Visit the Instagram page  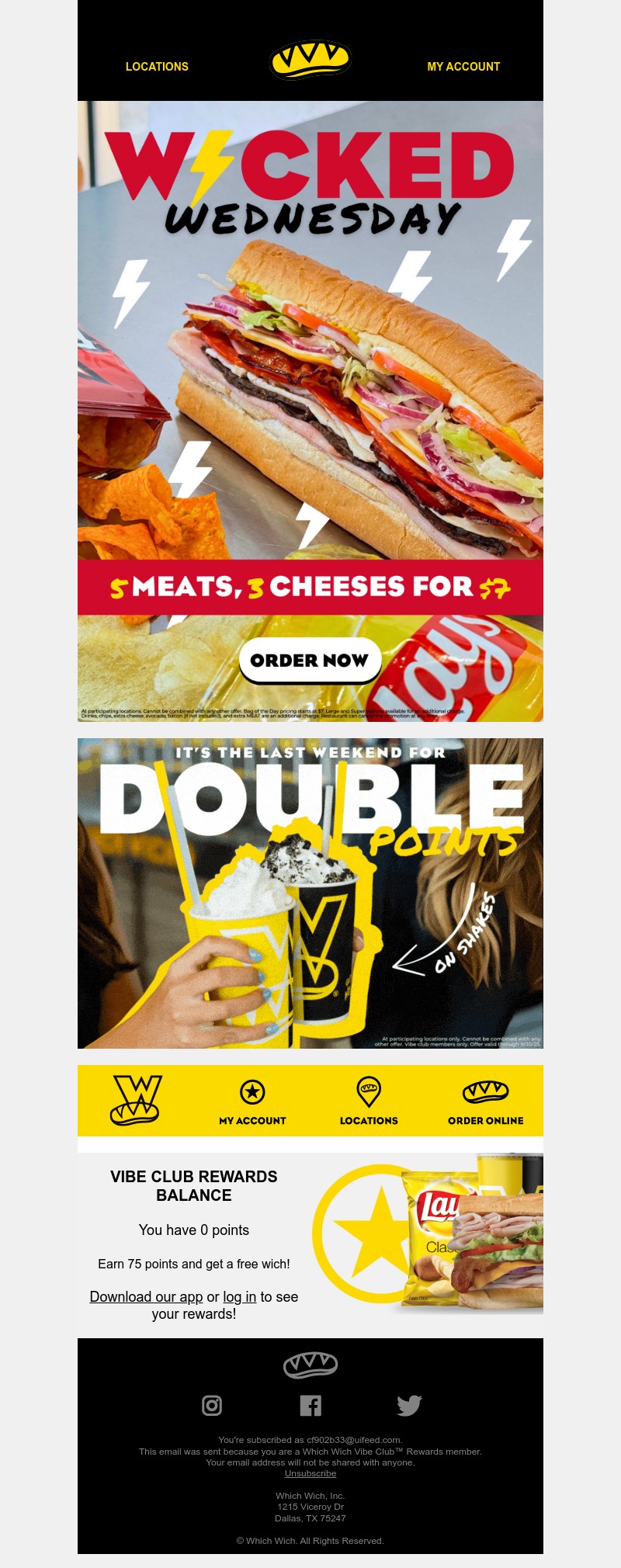[x=212, y=1405]
